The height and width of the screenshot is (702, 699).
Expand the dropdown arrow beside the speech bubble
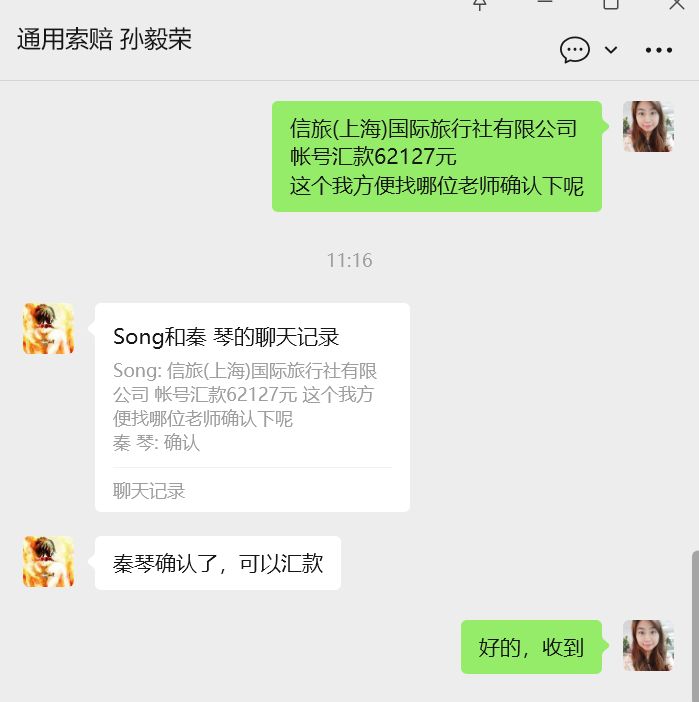611,50
